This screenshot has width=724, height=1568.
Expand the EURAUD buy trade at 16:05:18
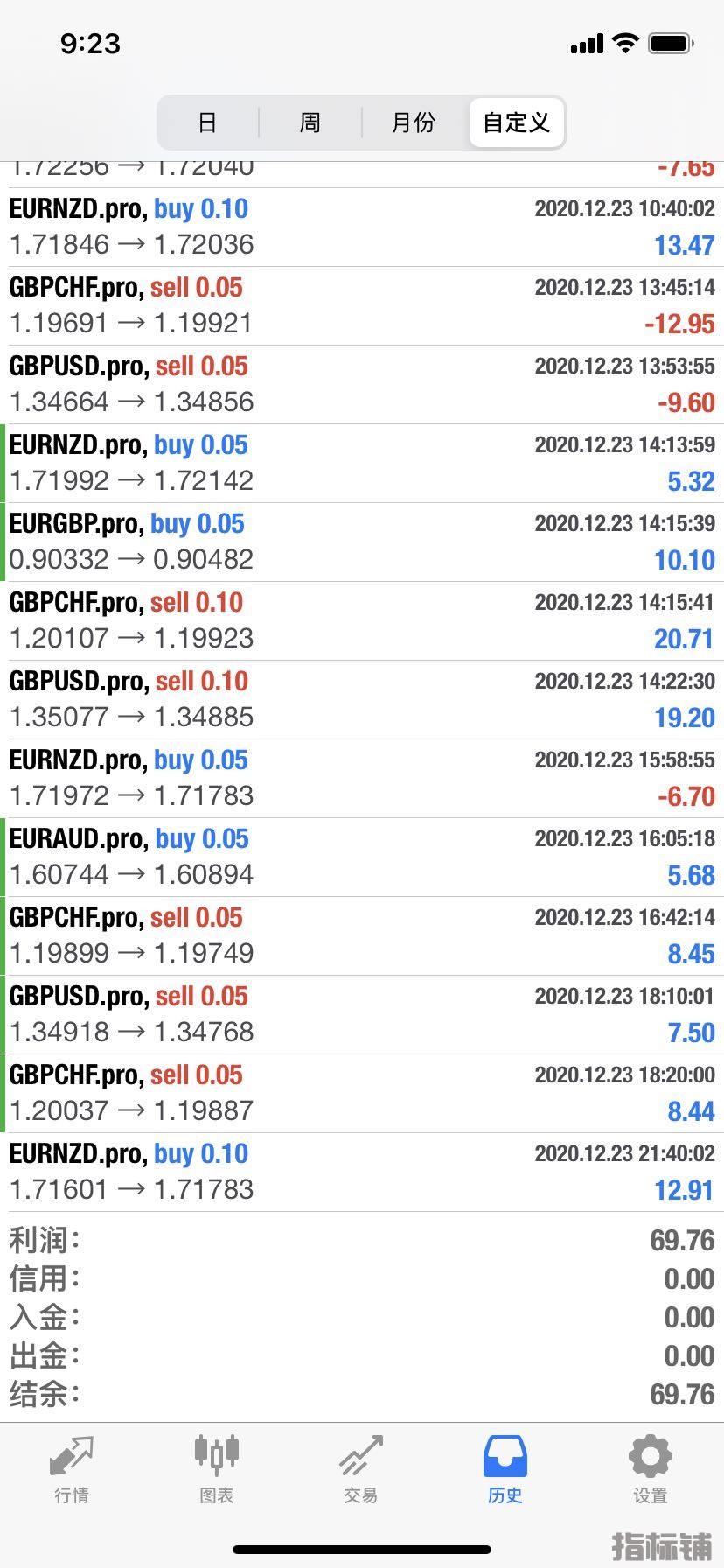click(362, 857)
